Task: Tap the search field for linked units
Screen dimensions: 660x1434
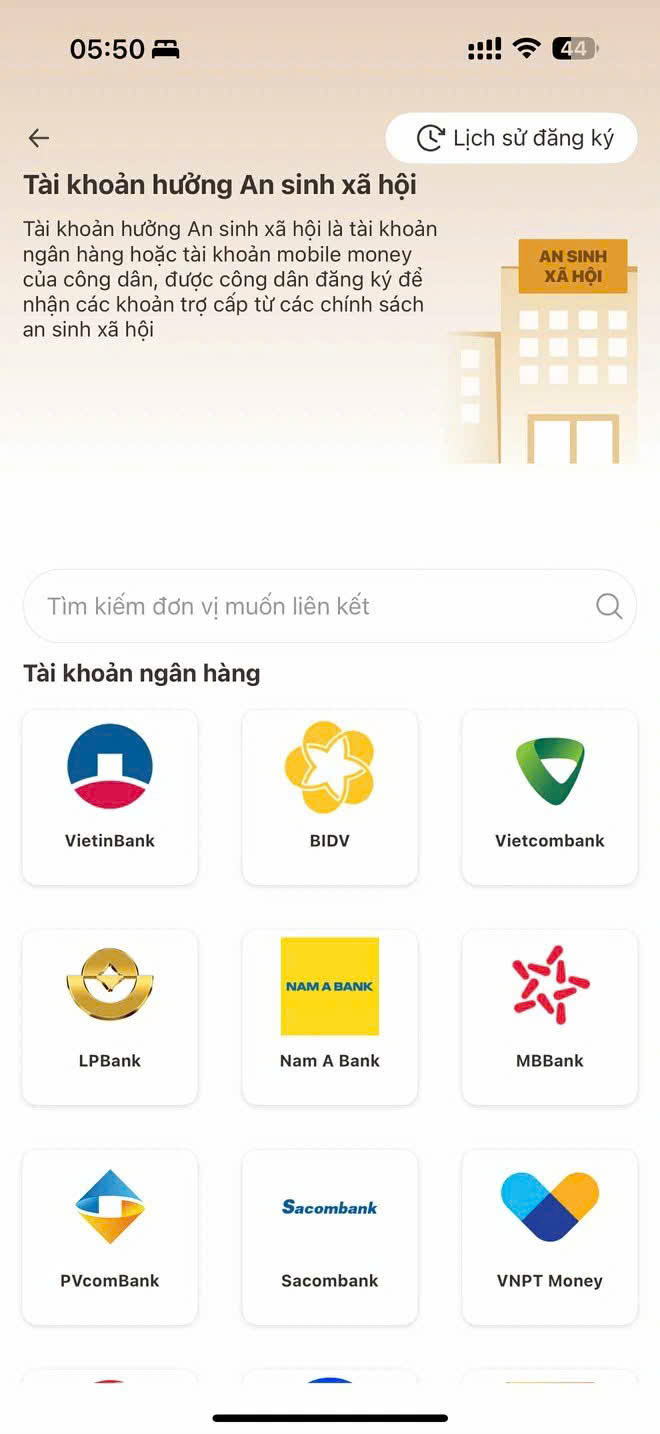Action: (x=330, y=606)
